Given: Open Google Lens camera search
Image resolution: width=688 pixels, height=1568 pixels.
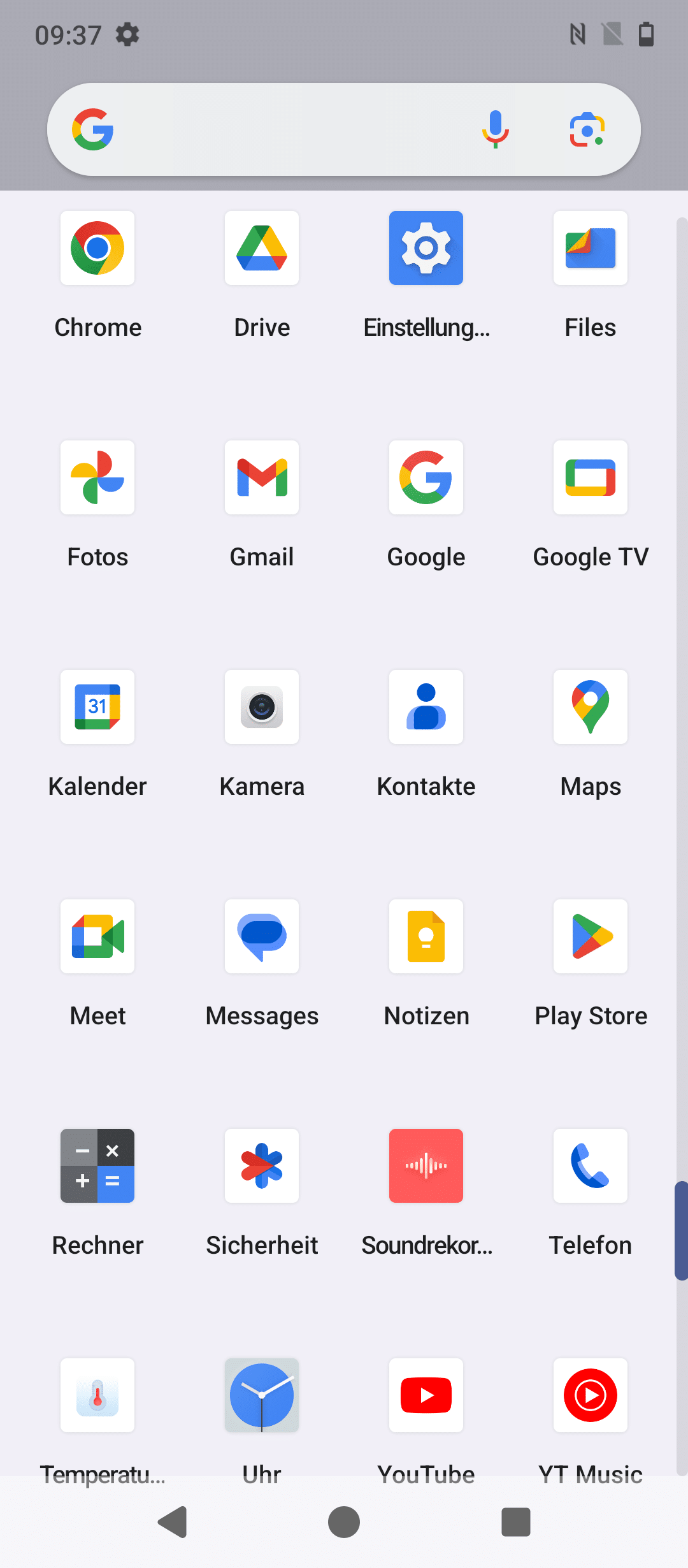Looking at the screenshot, I should (x=587, y=129).
